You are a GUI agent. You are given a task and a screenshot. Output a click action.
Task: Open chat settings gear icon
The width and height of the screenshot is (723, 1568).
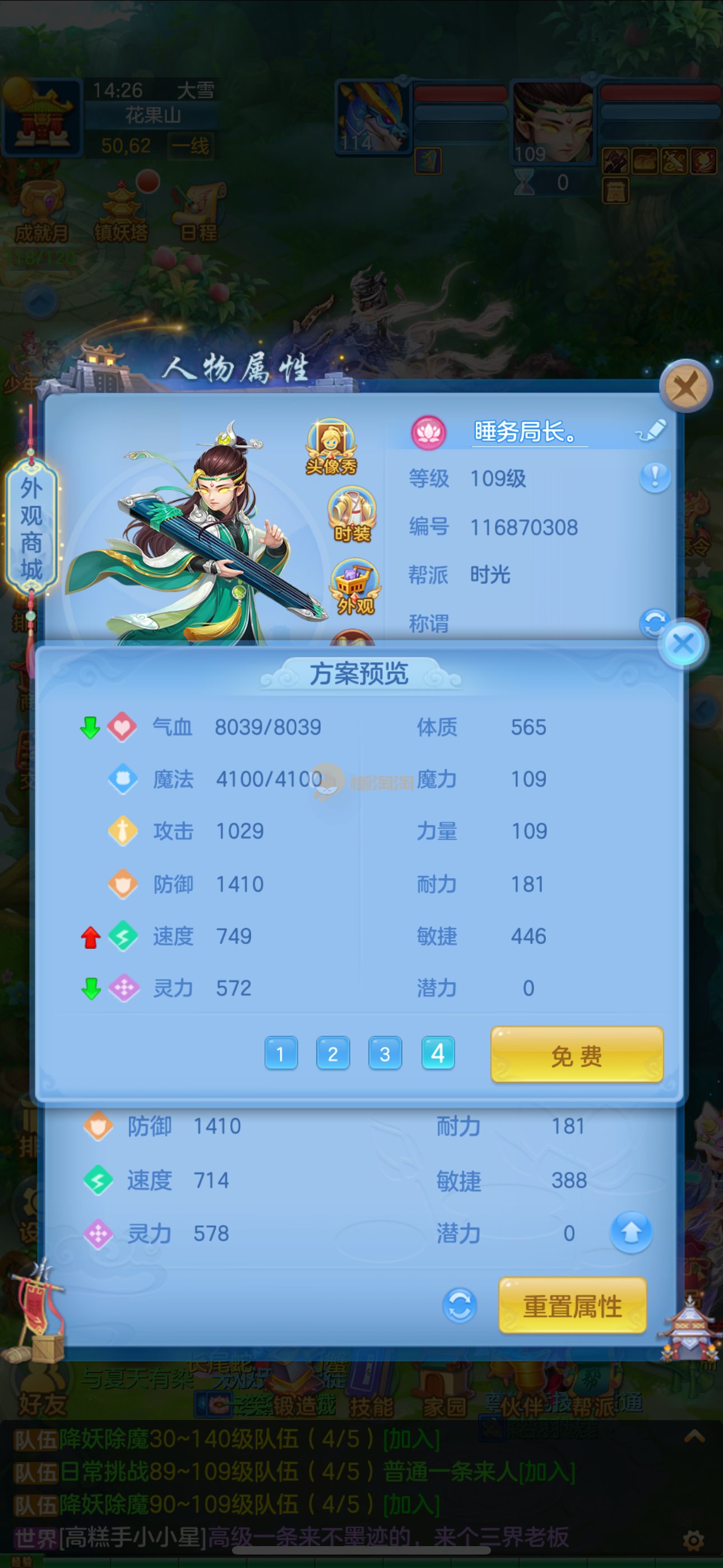coord(694,1541)
